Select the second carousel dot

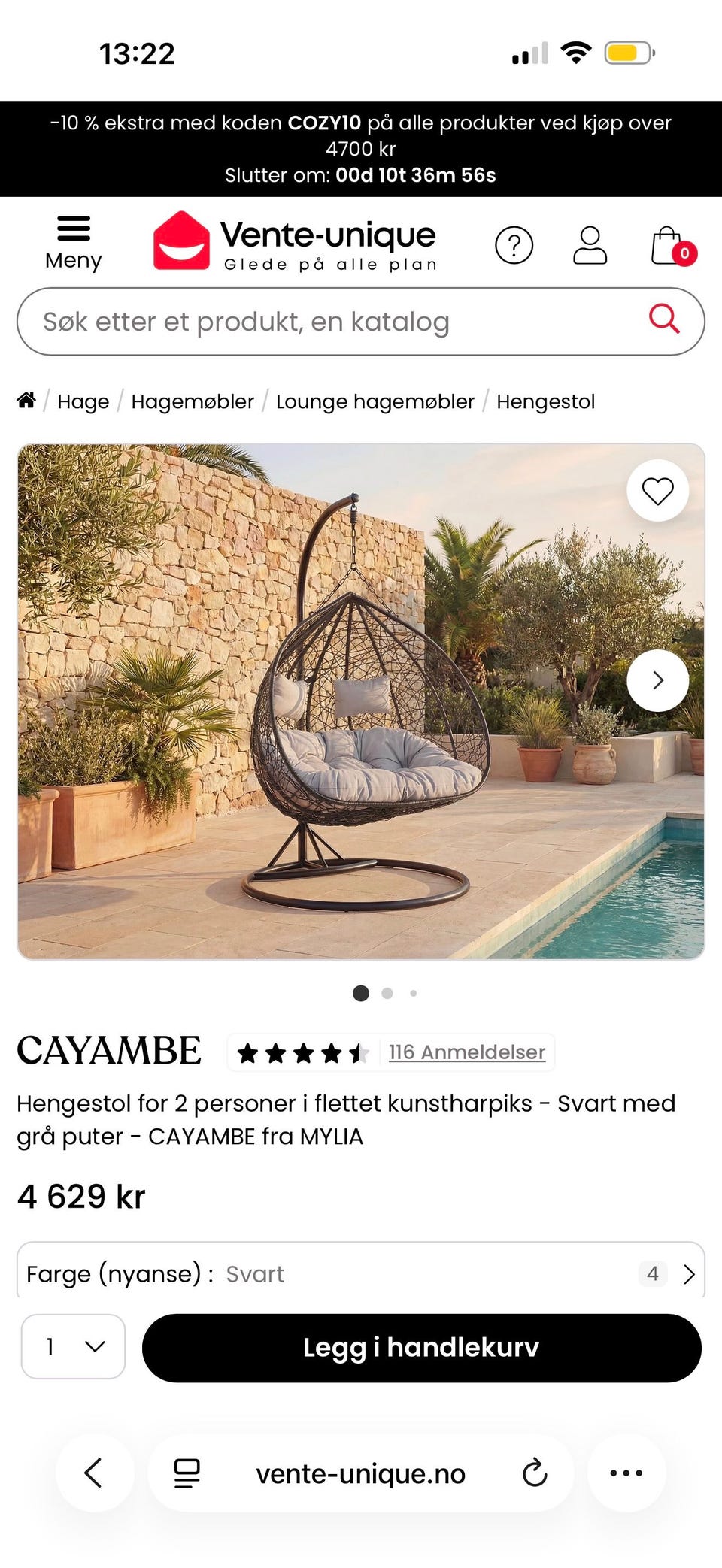pos(387,993)
